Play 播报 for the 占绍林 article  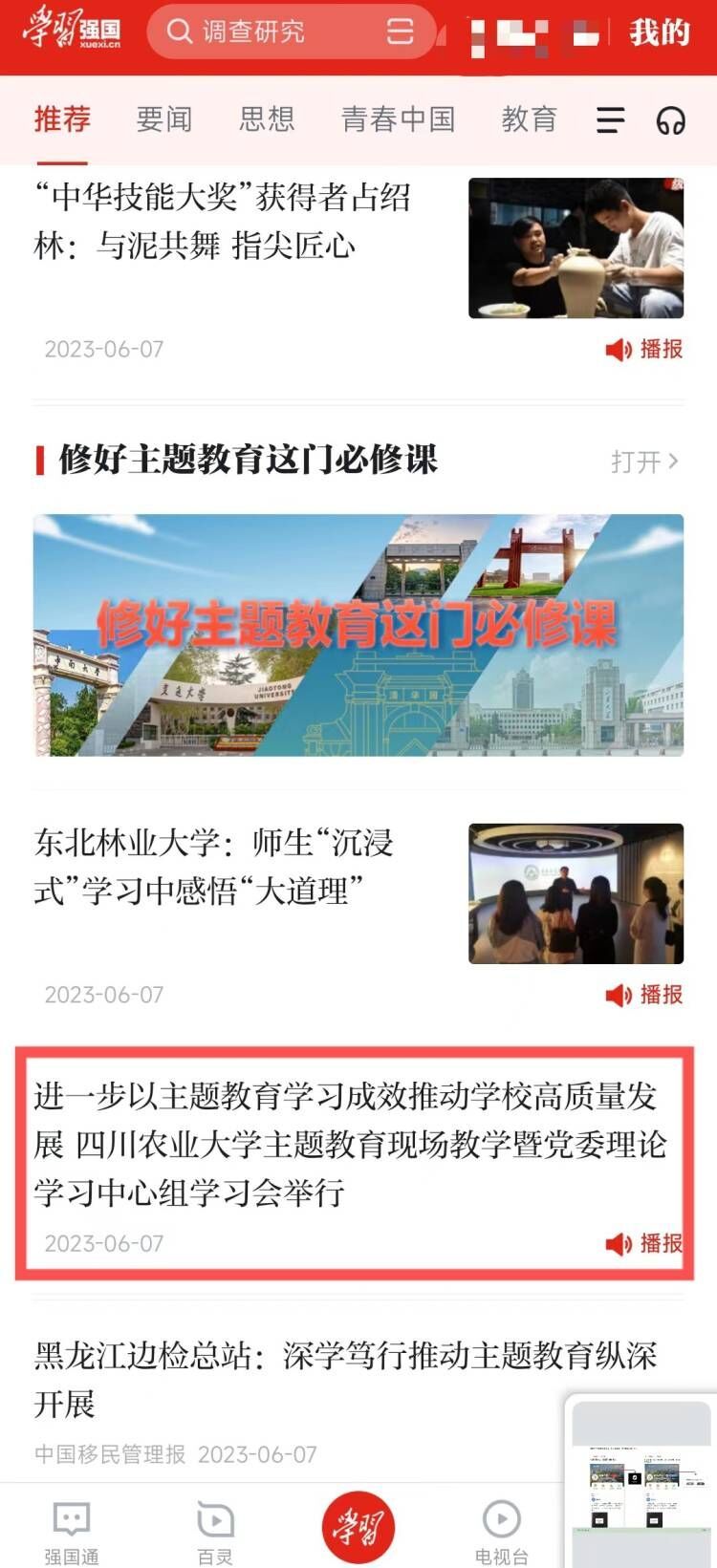[x=645, y=349]
